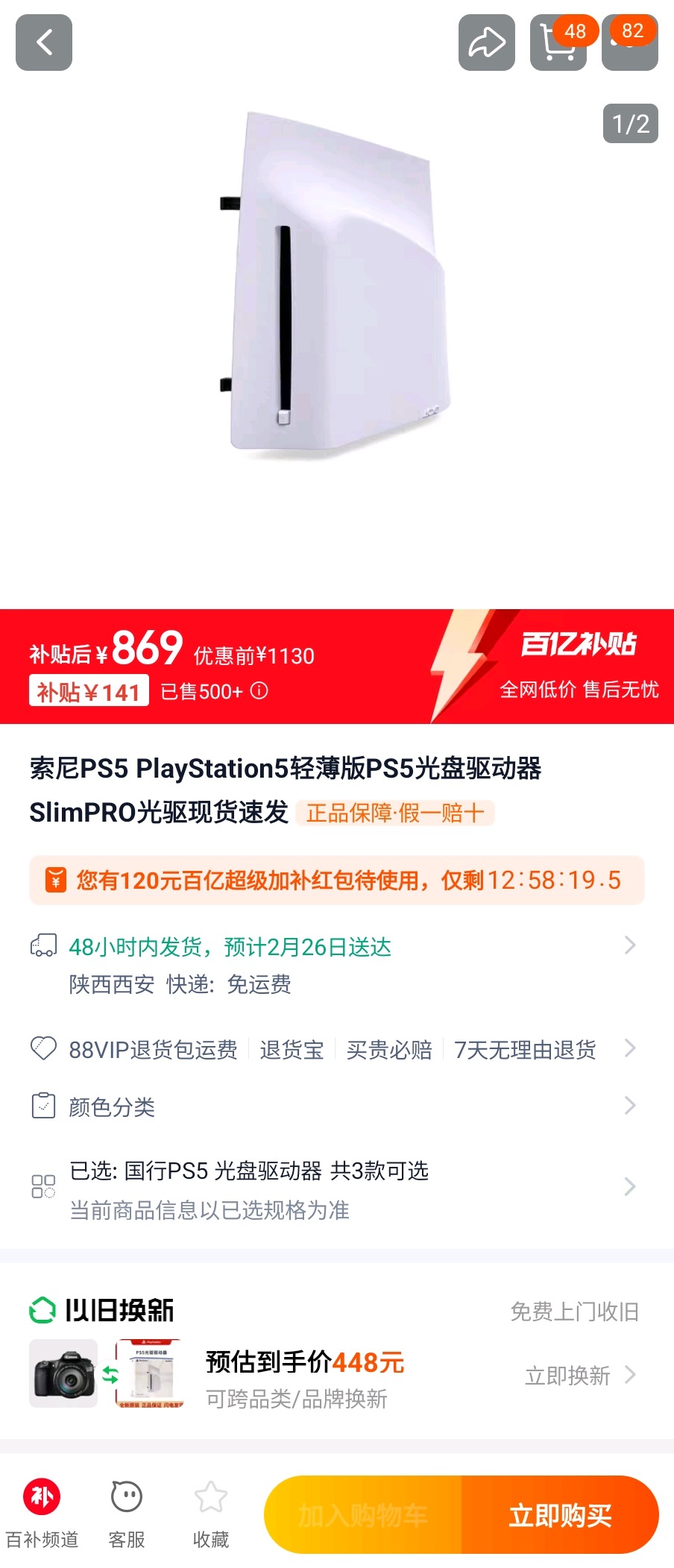Tap 加入购物车 to add to cart

pos(363,1515)
